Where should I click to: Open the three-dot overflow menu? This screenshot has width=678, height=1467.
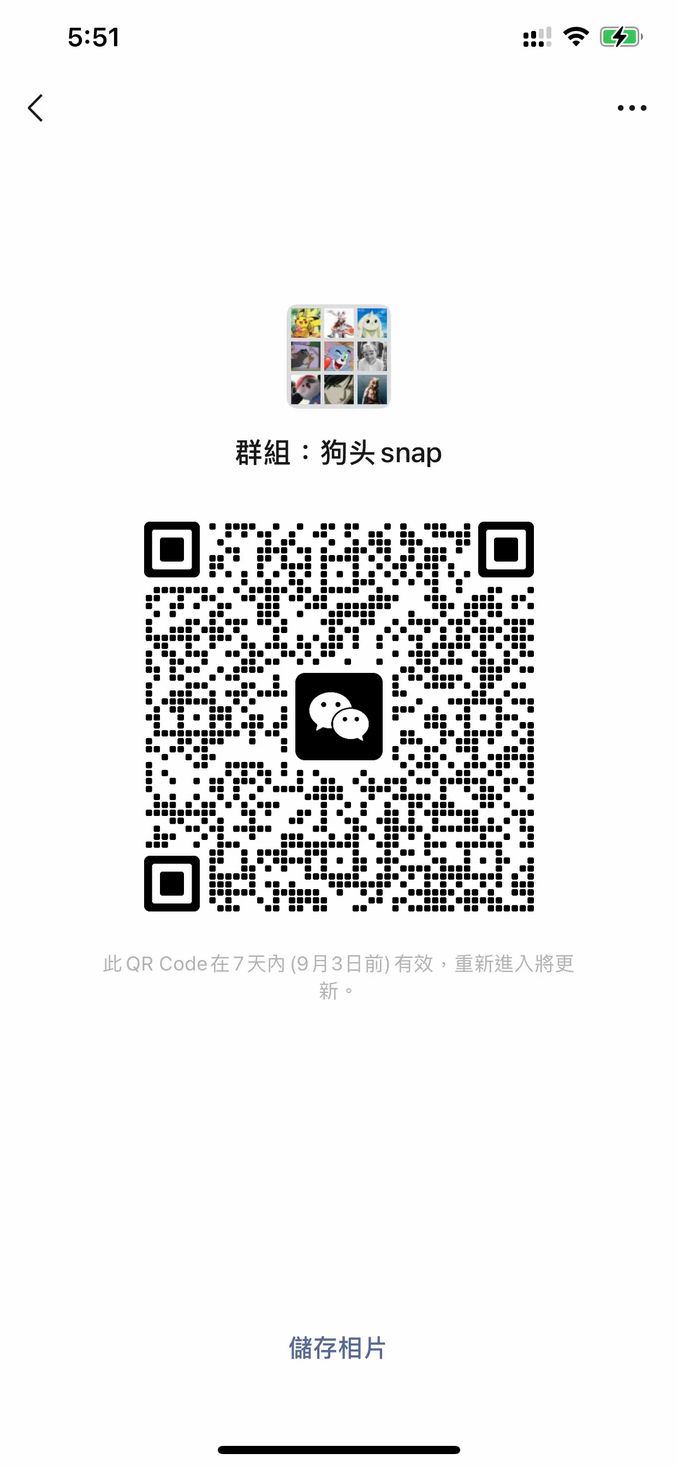tap(631, 108)
